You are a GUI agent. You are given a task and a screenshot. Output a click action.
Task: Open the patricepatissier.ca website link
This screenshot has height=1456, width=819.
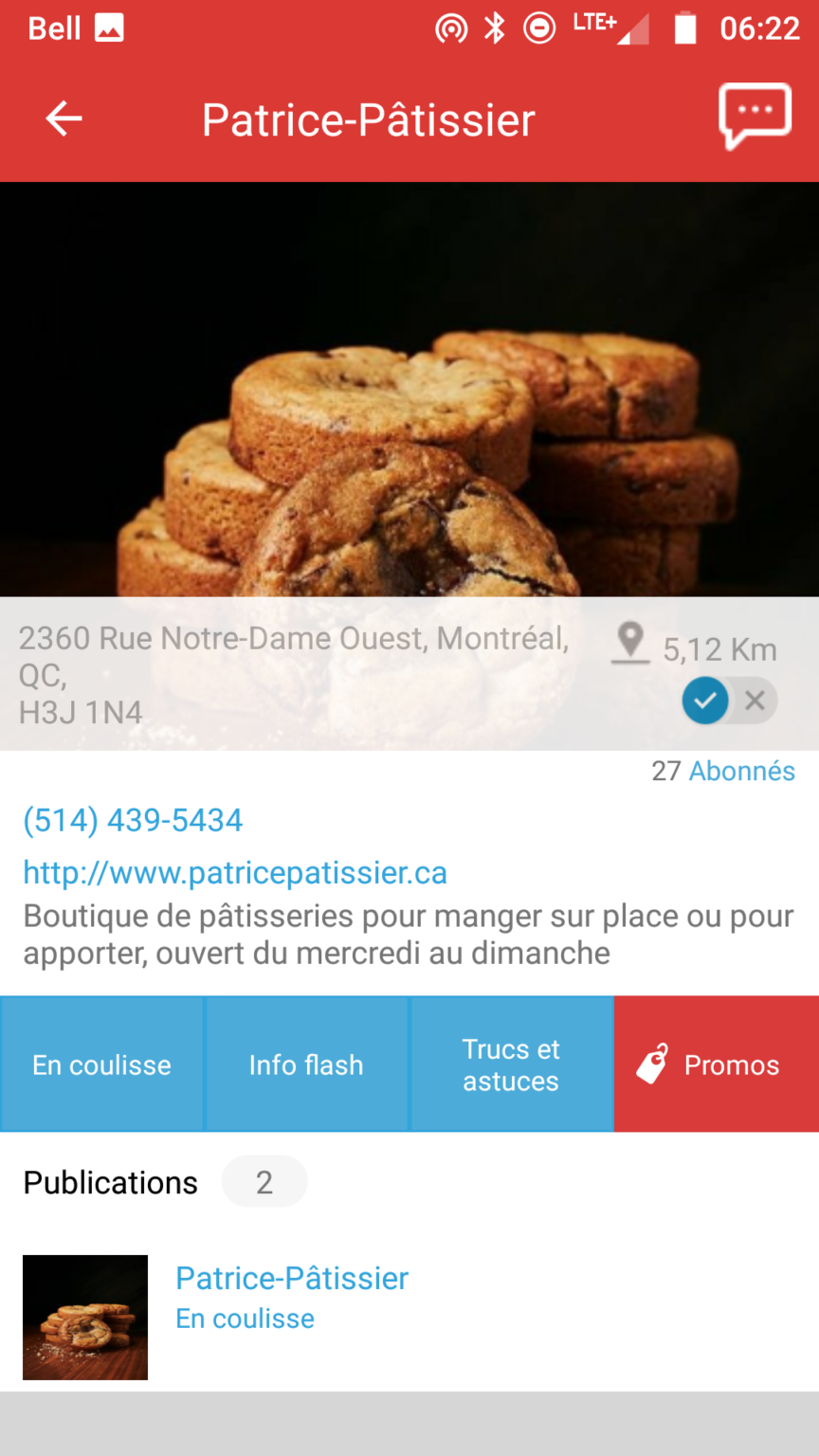(235, 873)
